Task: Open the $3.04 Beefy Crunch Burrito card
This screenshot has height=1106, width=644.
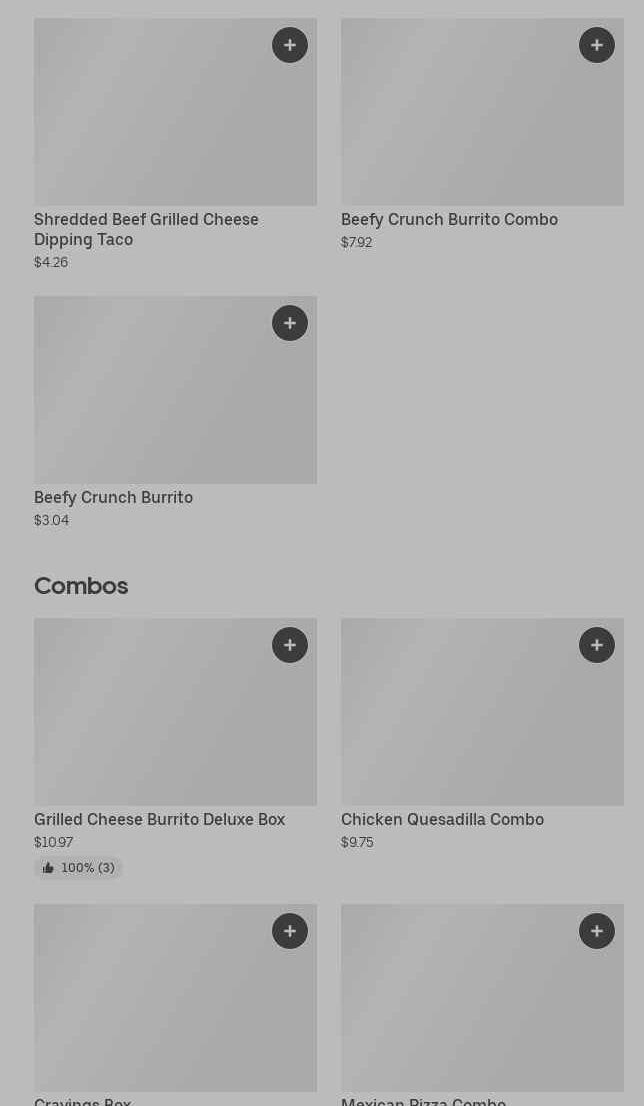Action: [113, 497]
